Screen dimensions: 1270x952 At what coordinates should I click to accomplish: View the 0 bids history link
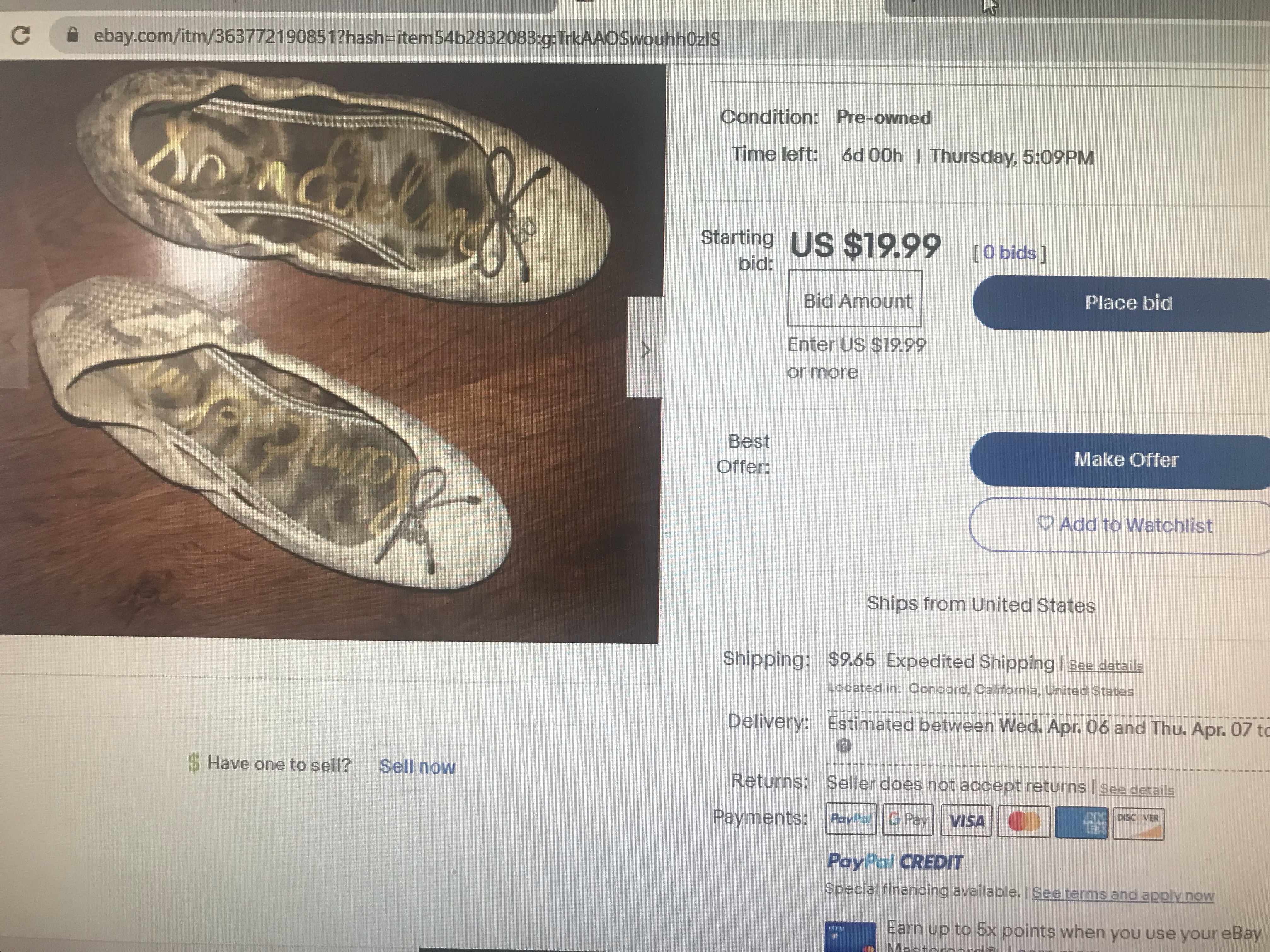point(1009,253)
